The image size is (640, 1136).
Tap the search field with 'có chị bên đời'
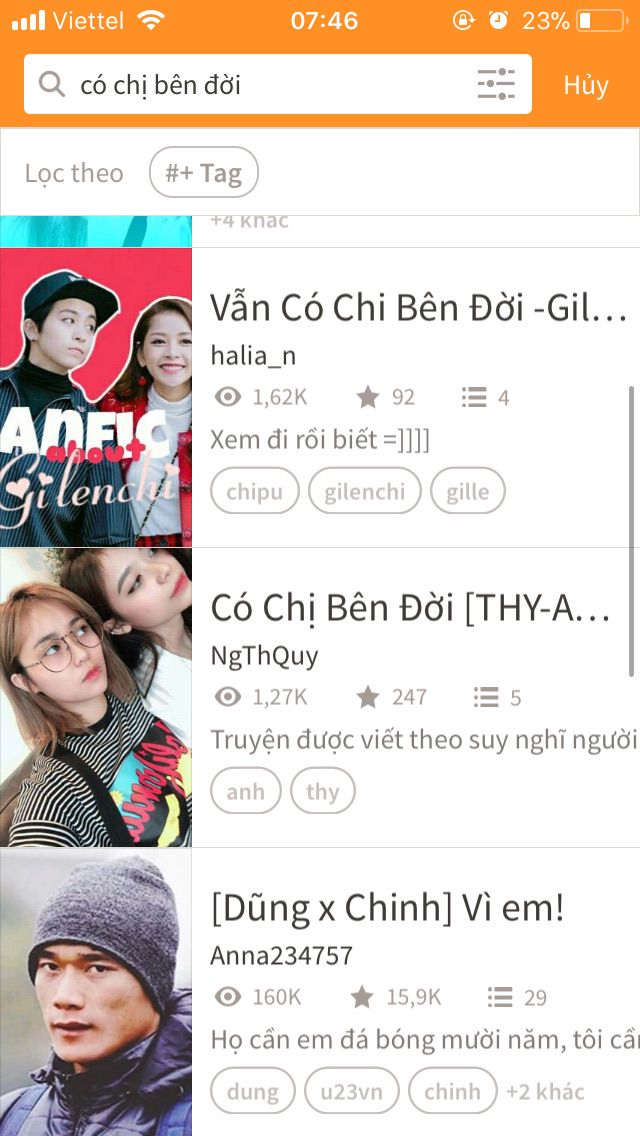(x=260, y=85)
